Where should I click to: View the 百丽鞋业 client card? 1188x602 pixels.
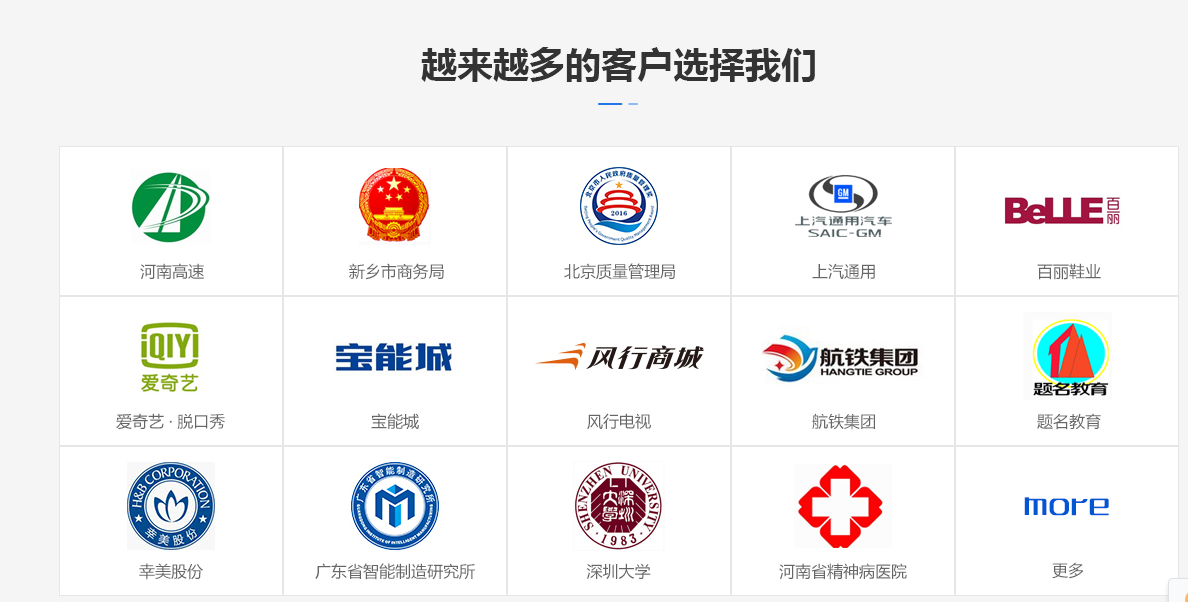[1067, 222]
